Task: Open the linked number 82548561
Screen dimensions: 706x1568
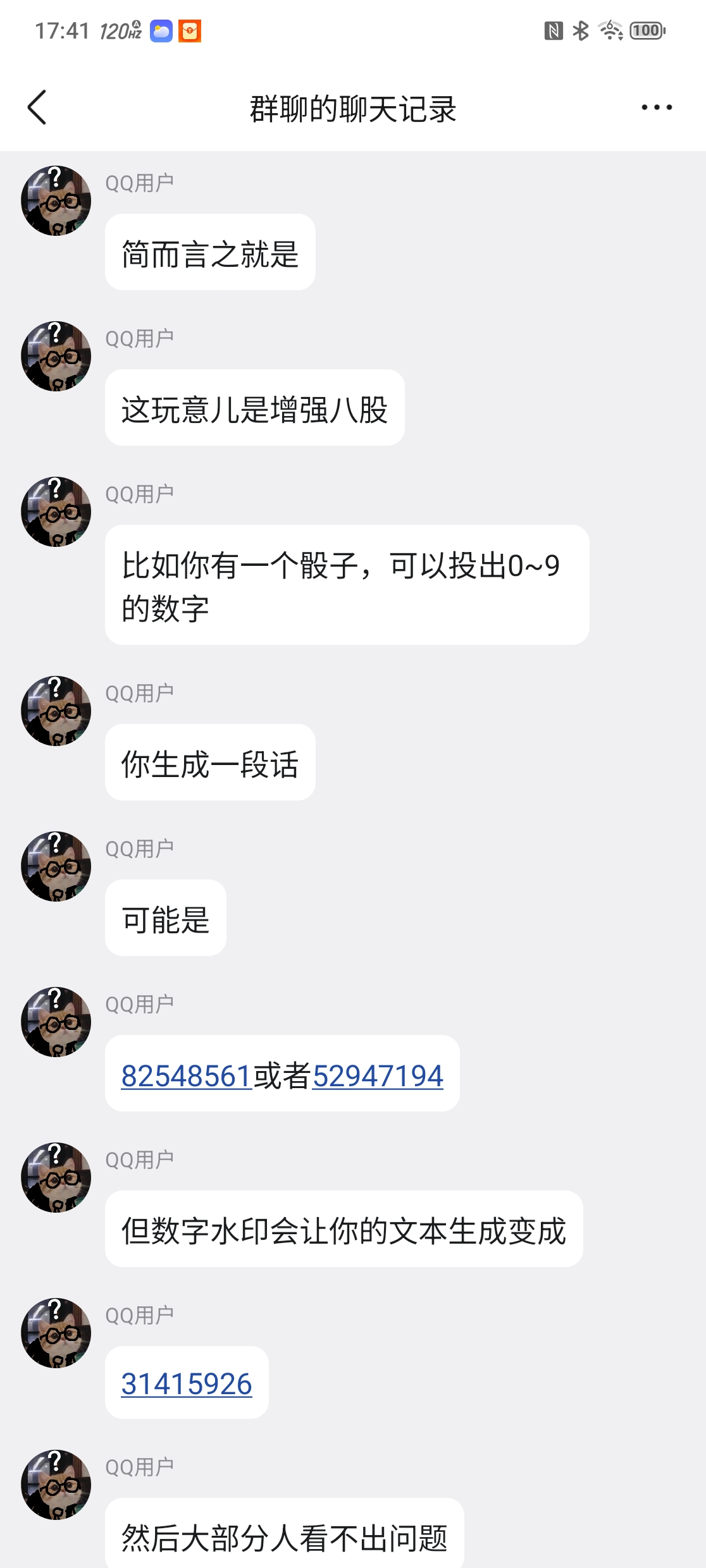Action: (x=187, y=1075)
